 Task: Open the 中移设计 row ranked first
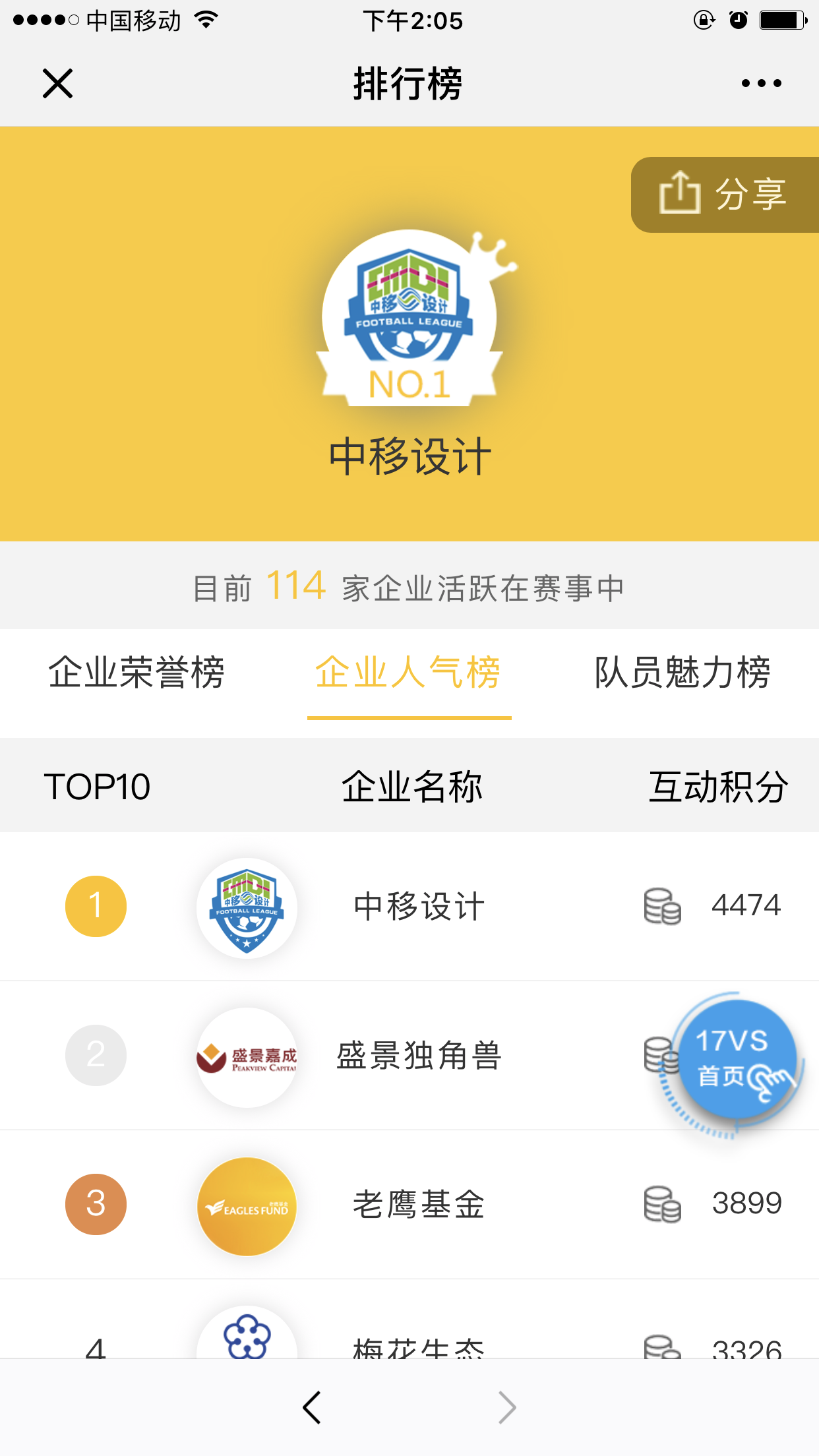[x=409, y=906]
